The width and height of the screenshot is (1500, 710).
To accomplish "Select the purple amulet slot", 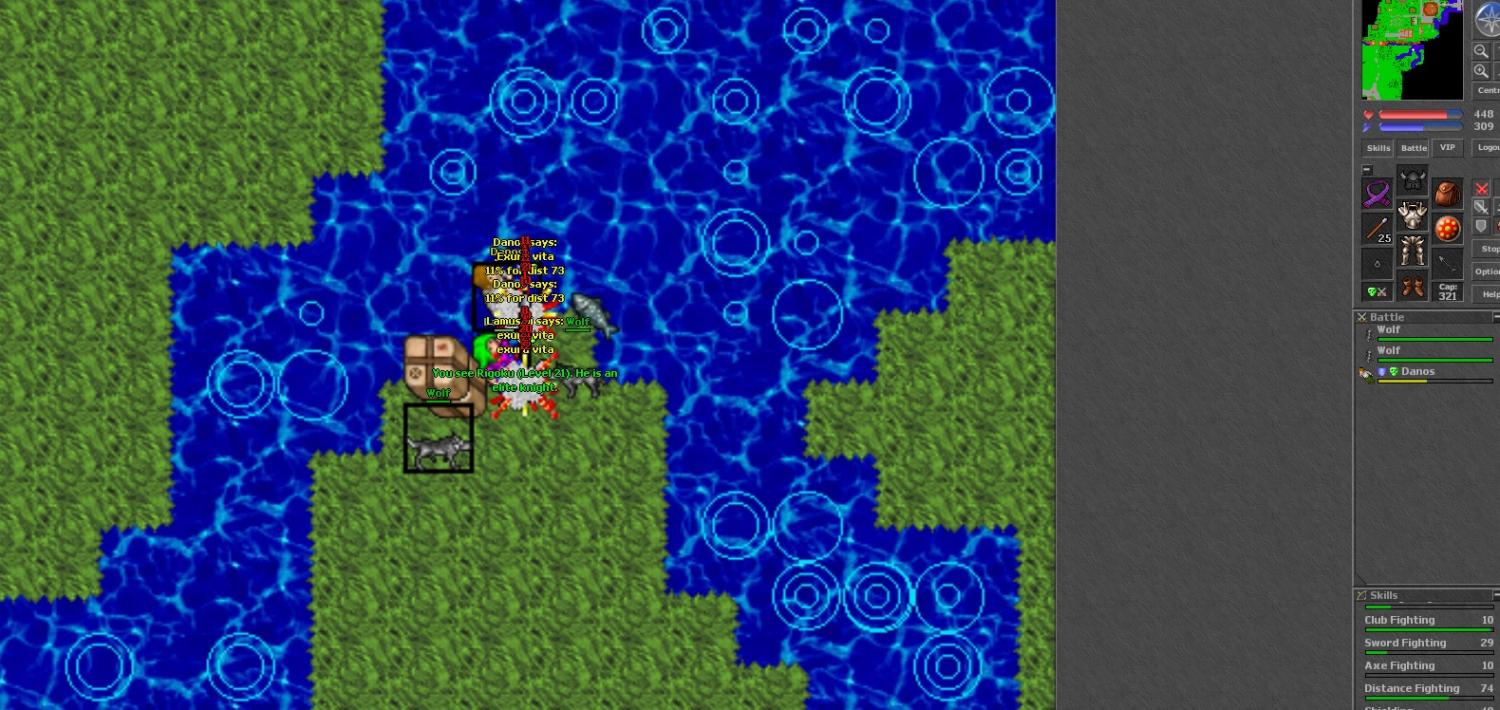I will (1377, 193).
